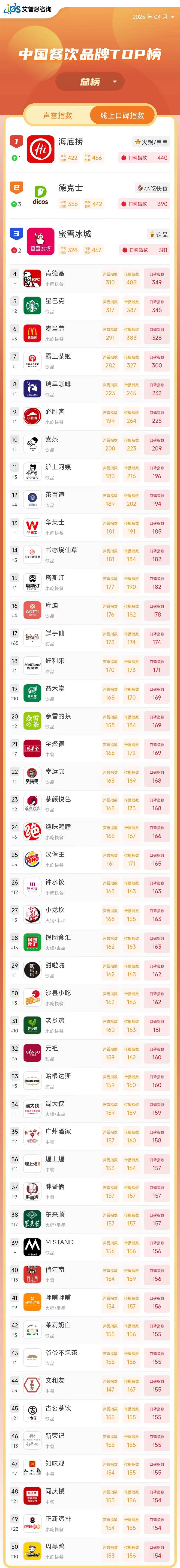Open the 2025年04月 date dropdown
This screenshot has height=1568, width=180.
[153, 17]
